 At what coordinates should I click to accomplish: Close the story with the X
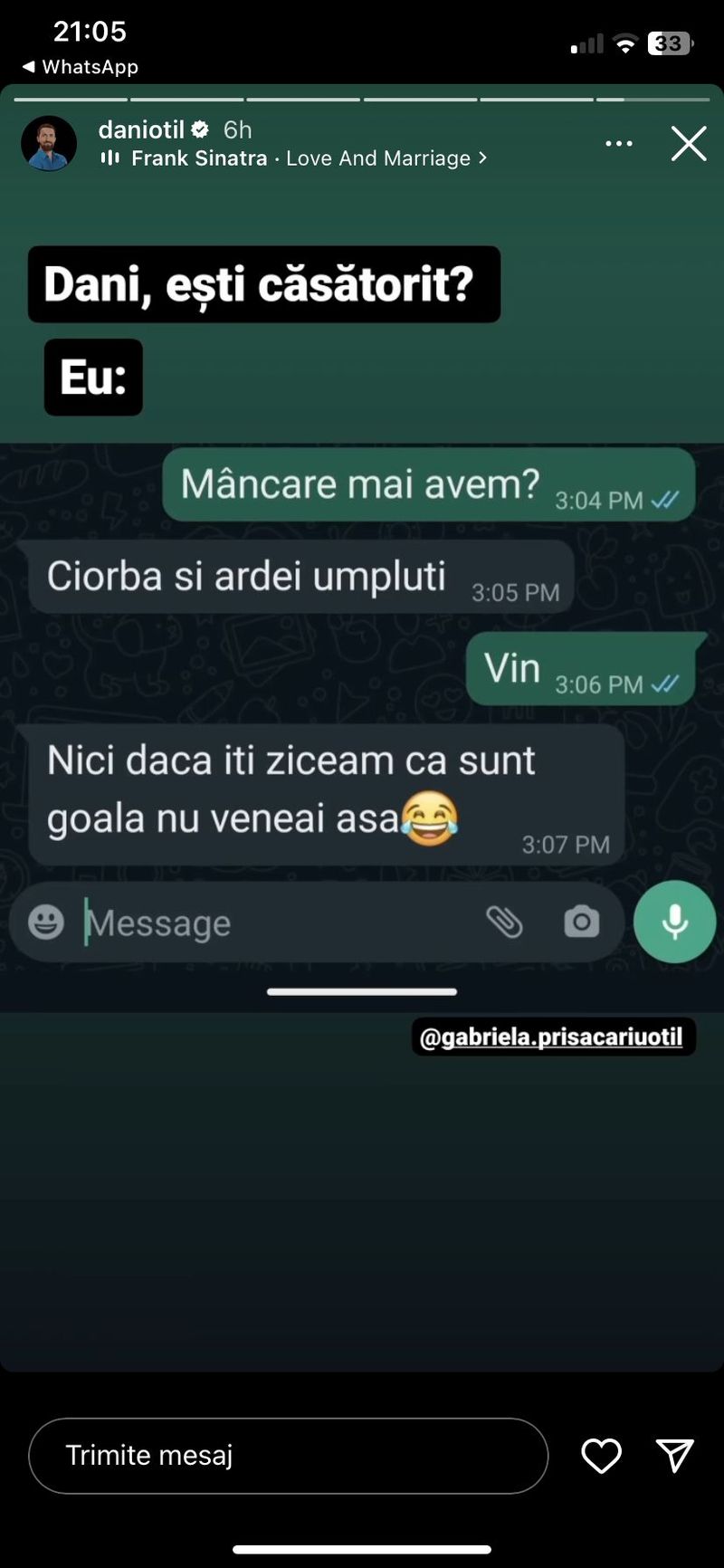click(689, 143)
